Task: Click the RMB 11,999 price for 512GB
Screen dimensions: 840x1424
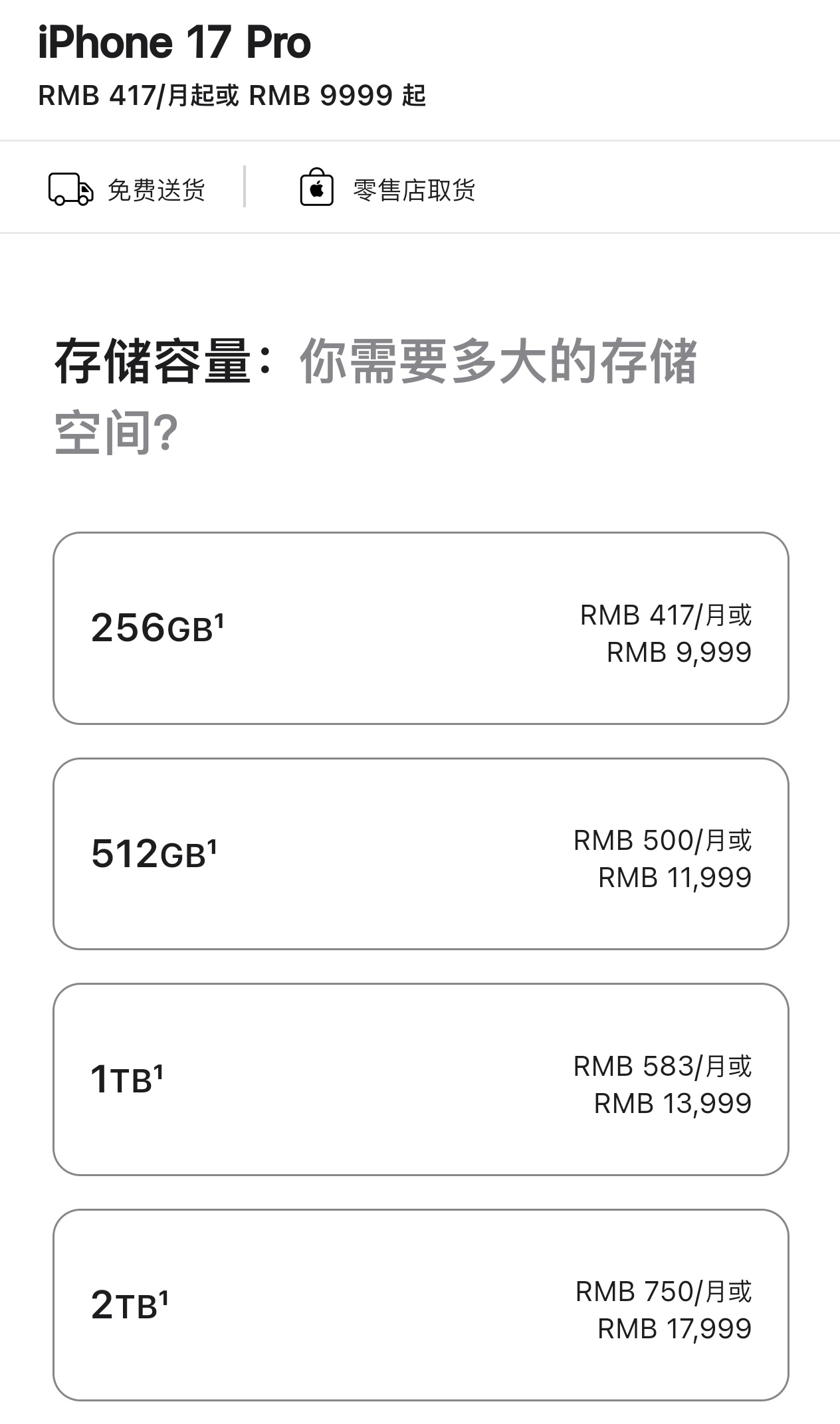Action: tap(674, 877)
